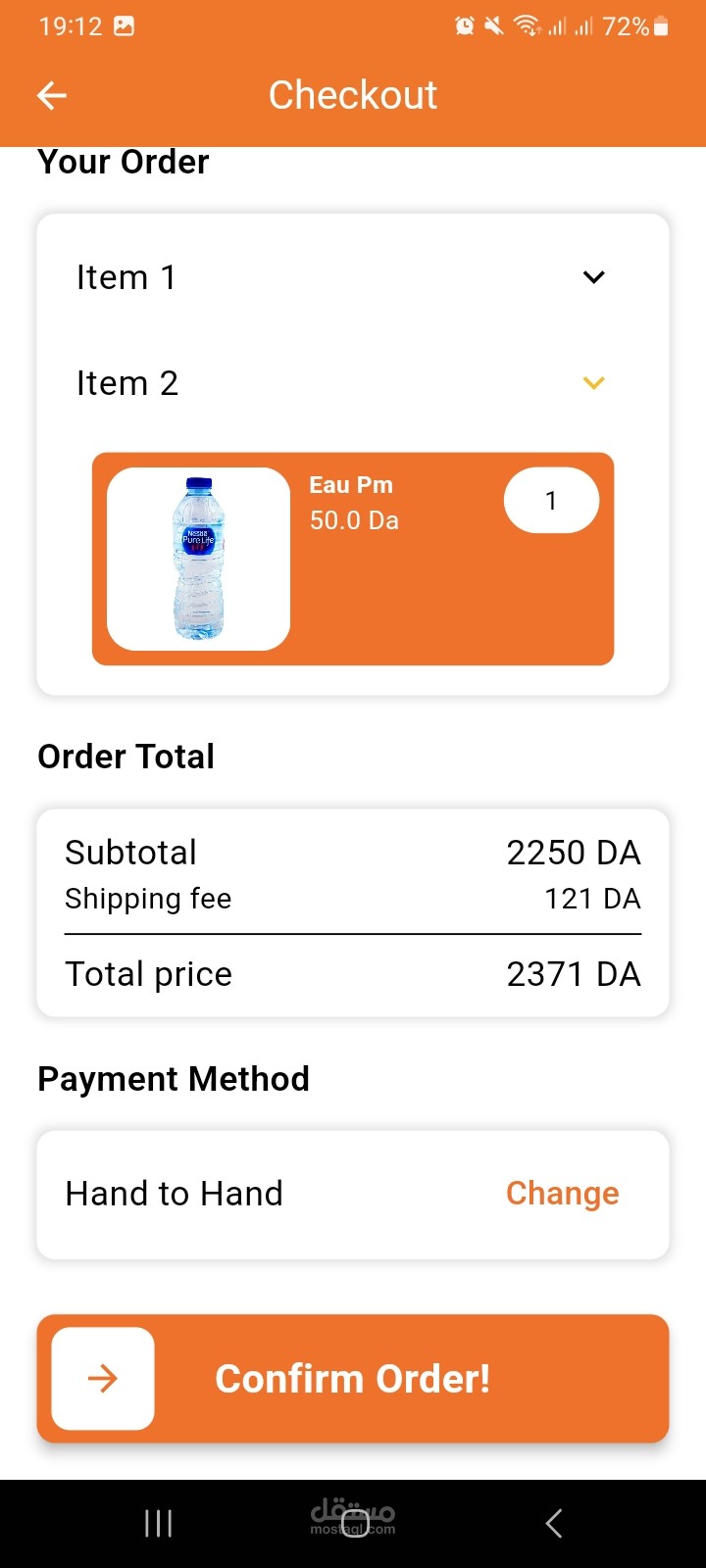Confirm the order

pyautogui.click(x=353, y=1378)
